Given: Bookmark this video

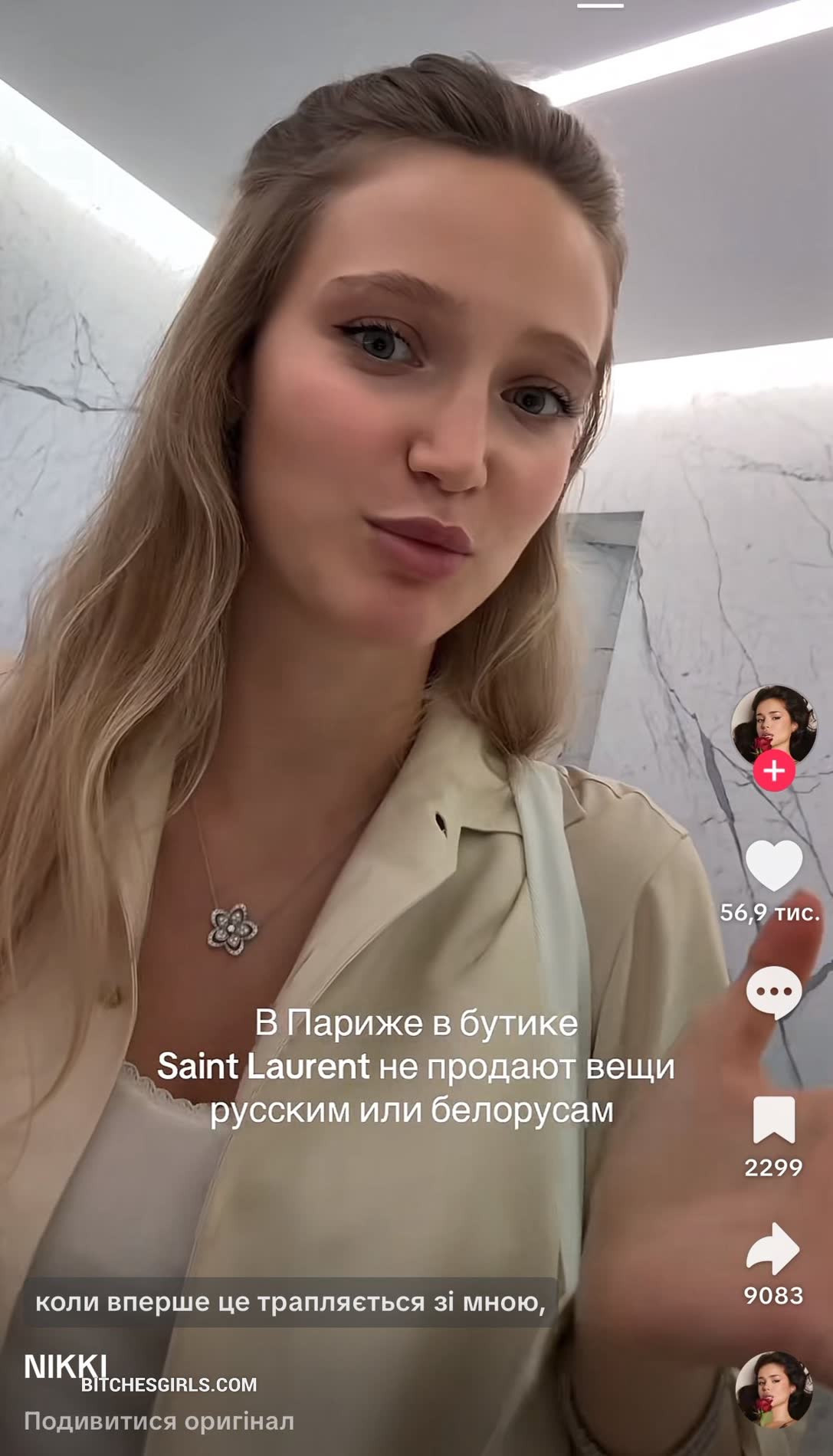Looking at the screenshot, I should coord(774,1120).
